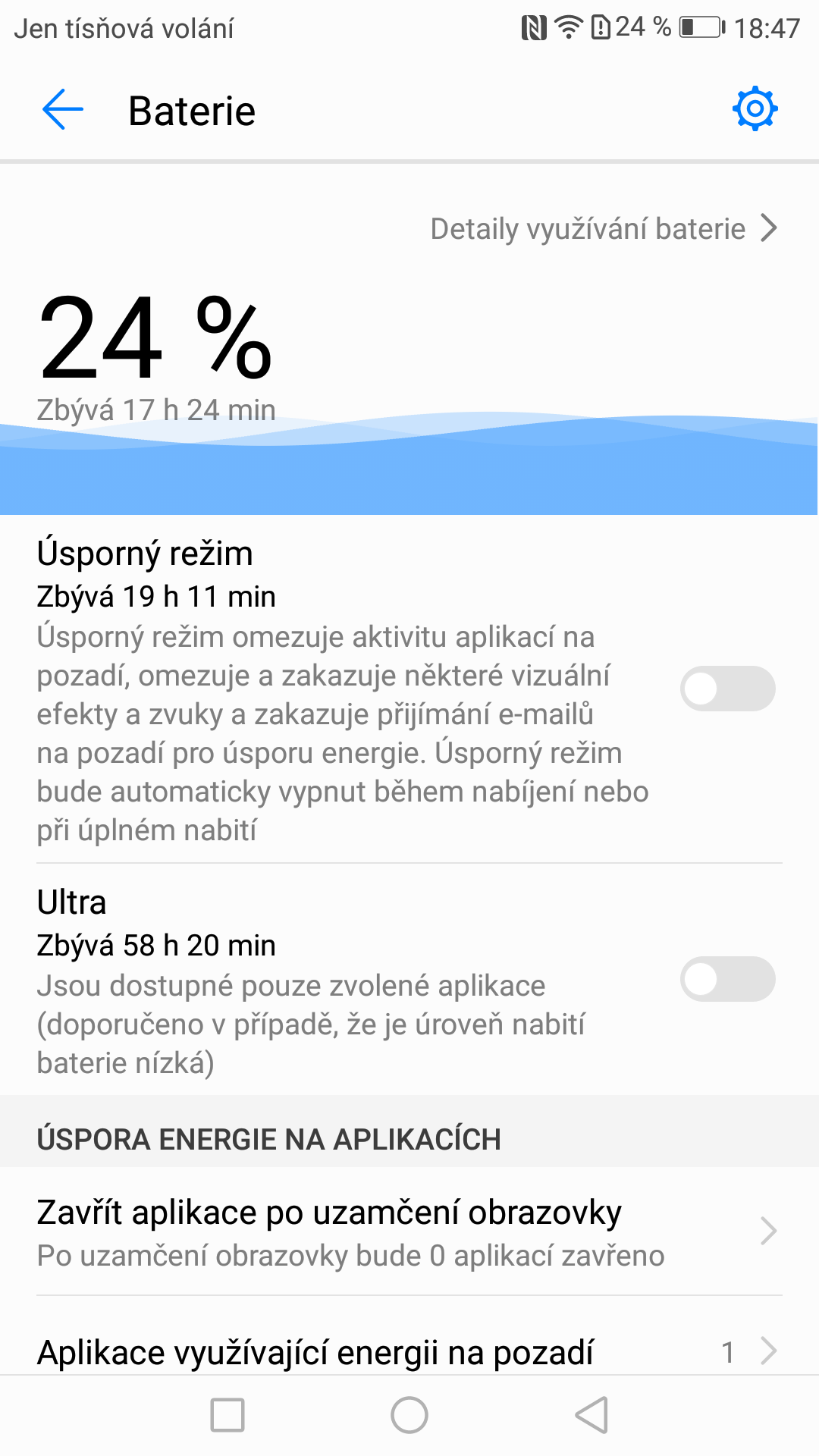Expand Detaily využívání baterie chevron
The width and height of the screenshot is (819, 1456).
pos(770,227)
